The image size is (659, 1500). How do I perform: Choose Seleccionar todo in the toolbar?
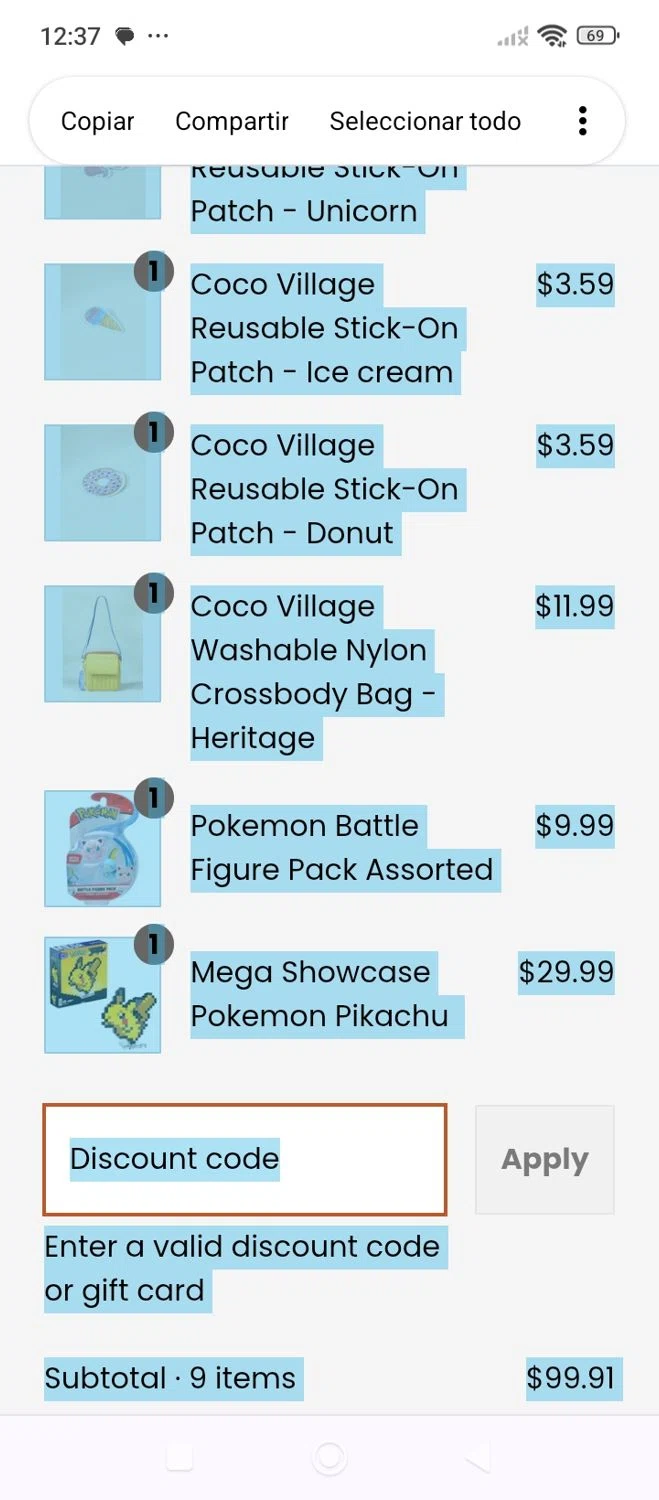[425, 121]
